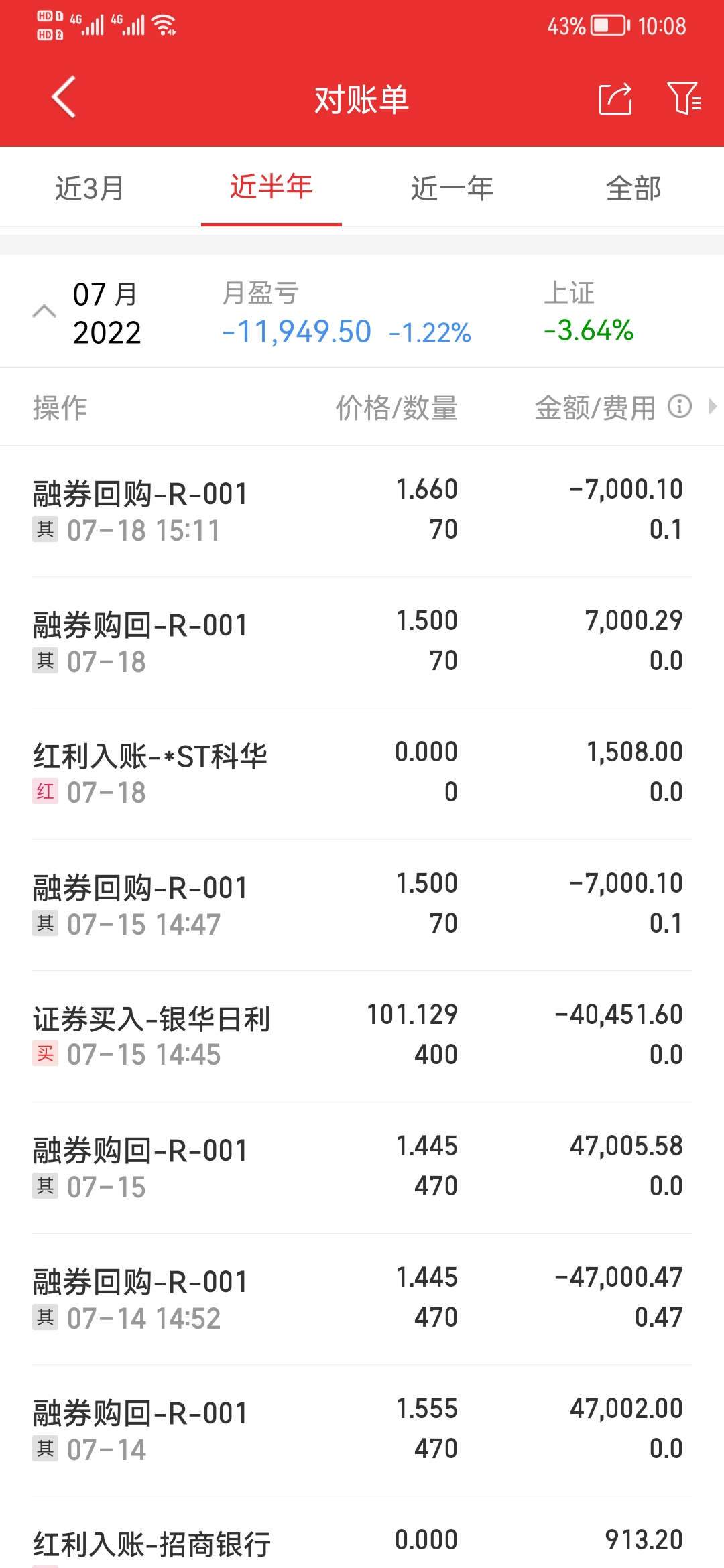Screen dimensions: 724x1568
Task: Select the 近半年 tab
Action: pyautogui.click(x=271, y=187)
